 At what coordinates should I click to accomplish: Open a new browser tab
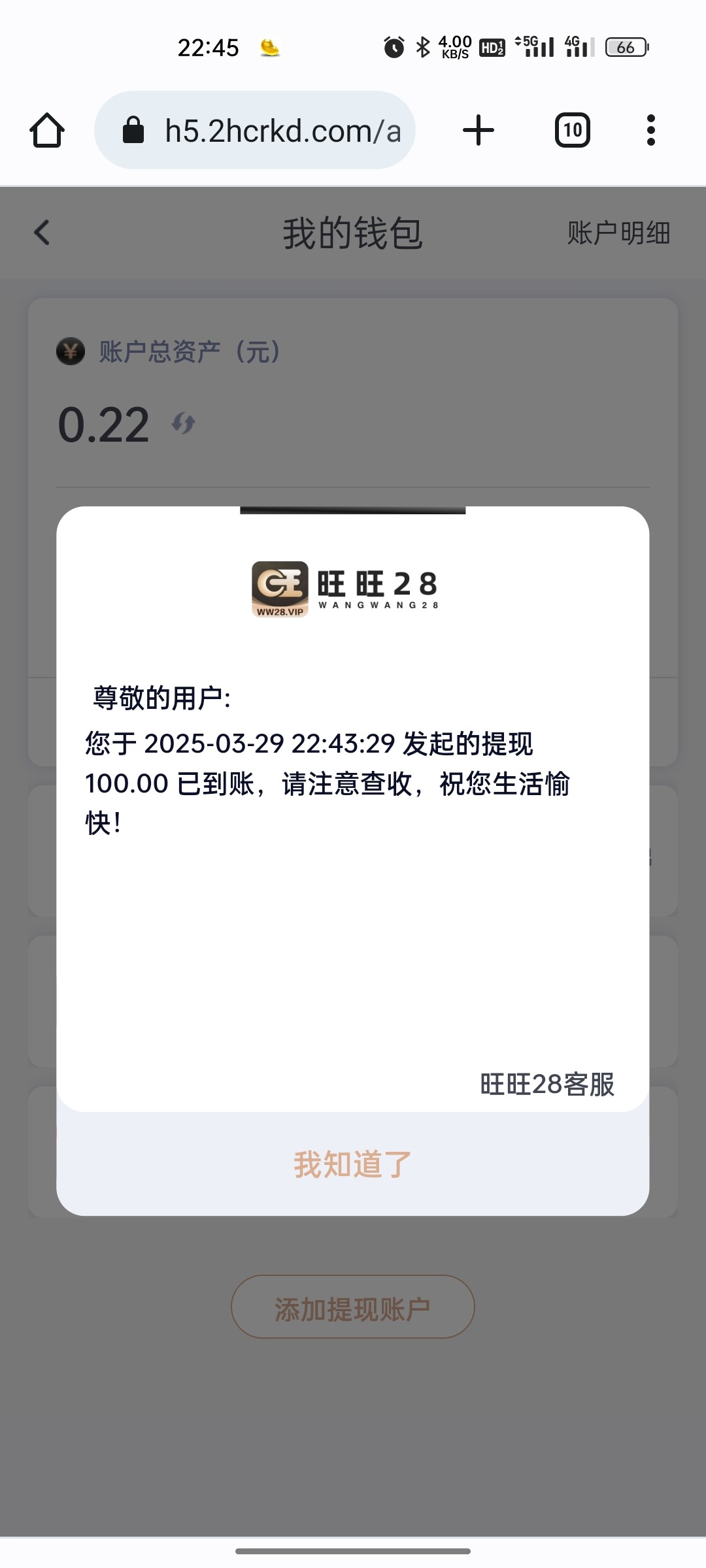(479, 130)
